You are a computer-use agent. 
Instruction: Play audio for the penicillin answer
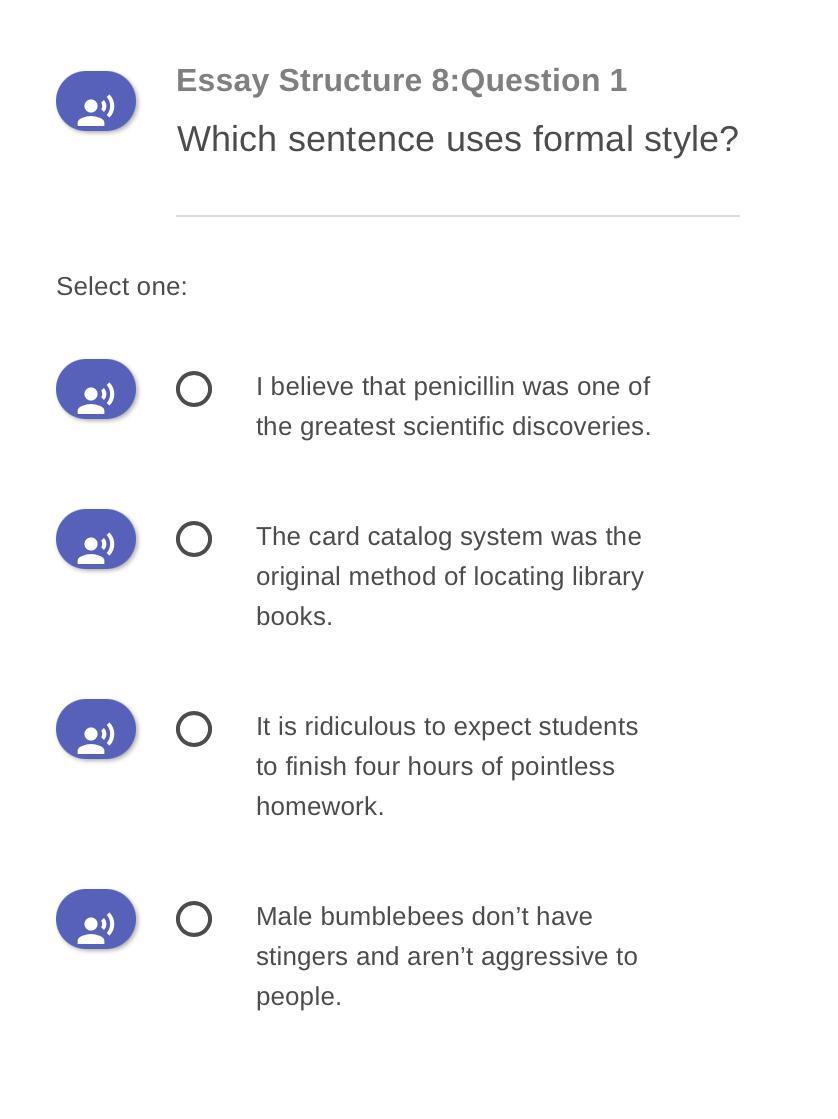pyautogui.click(x=96, y=389)
